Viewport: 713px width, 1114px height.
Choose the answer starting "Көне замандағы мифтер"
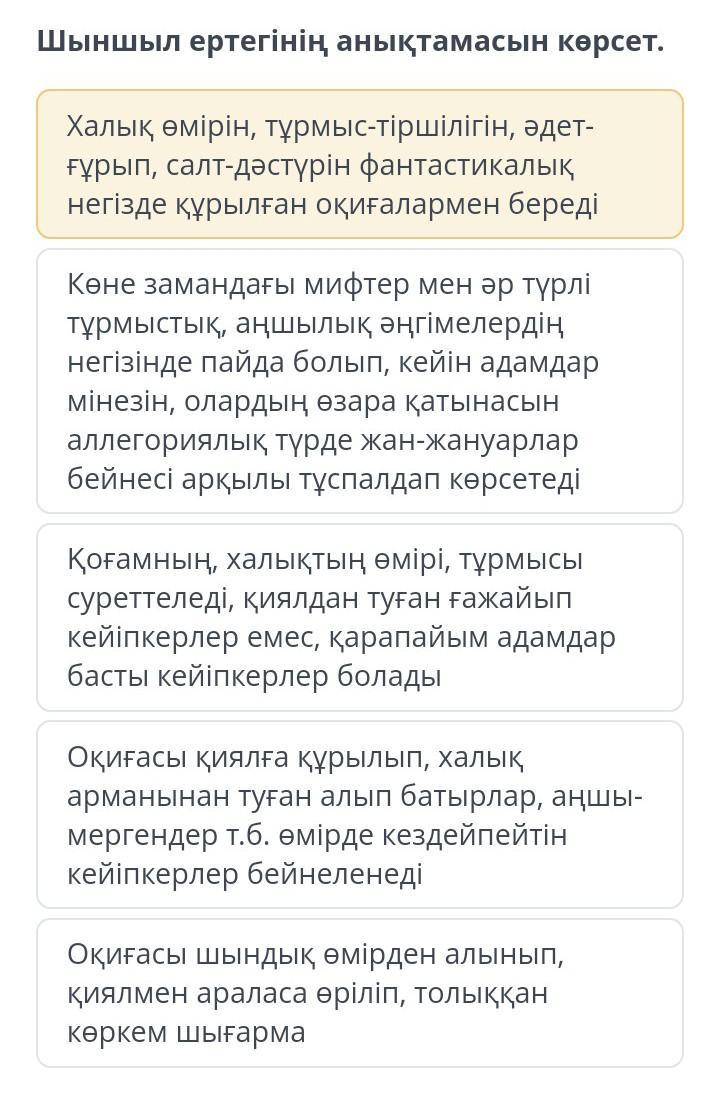[x=359, y=381]
